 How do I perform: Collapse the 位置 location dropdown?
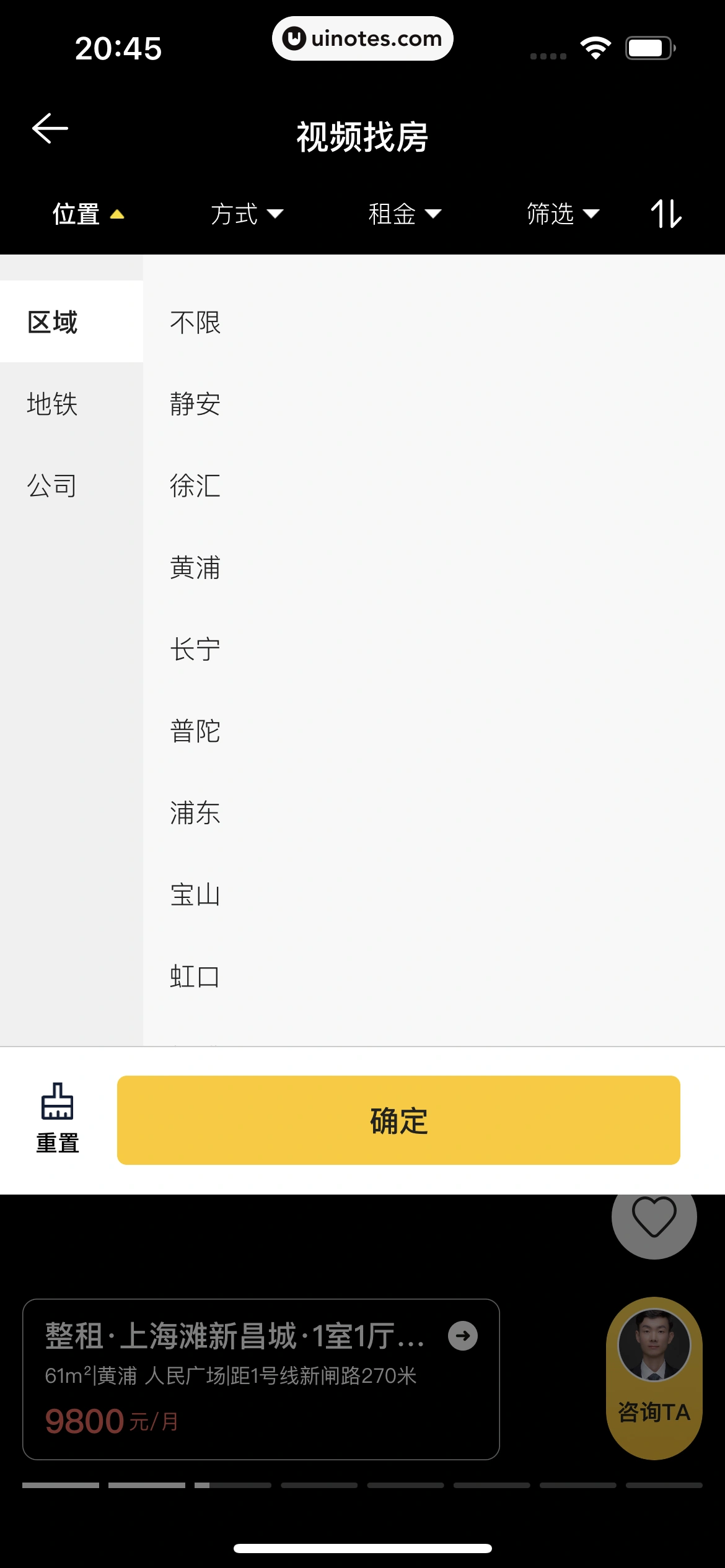[88, 214]
